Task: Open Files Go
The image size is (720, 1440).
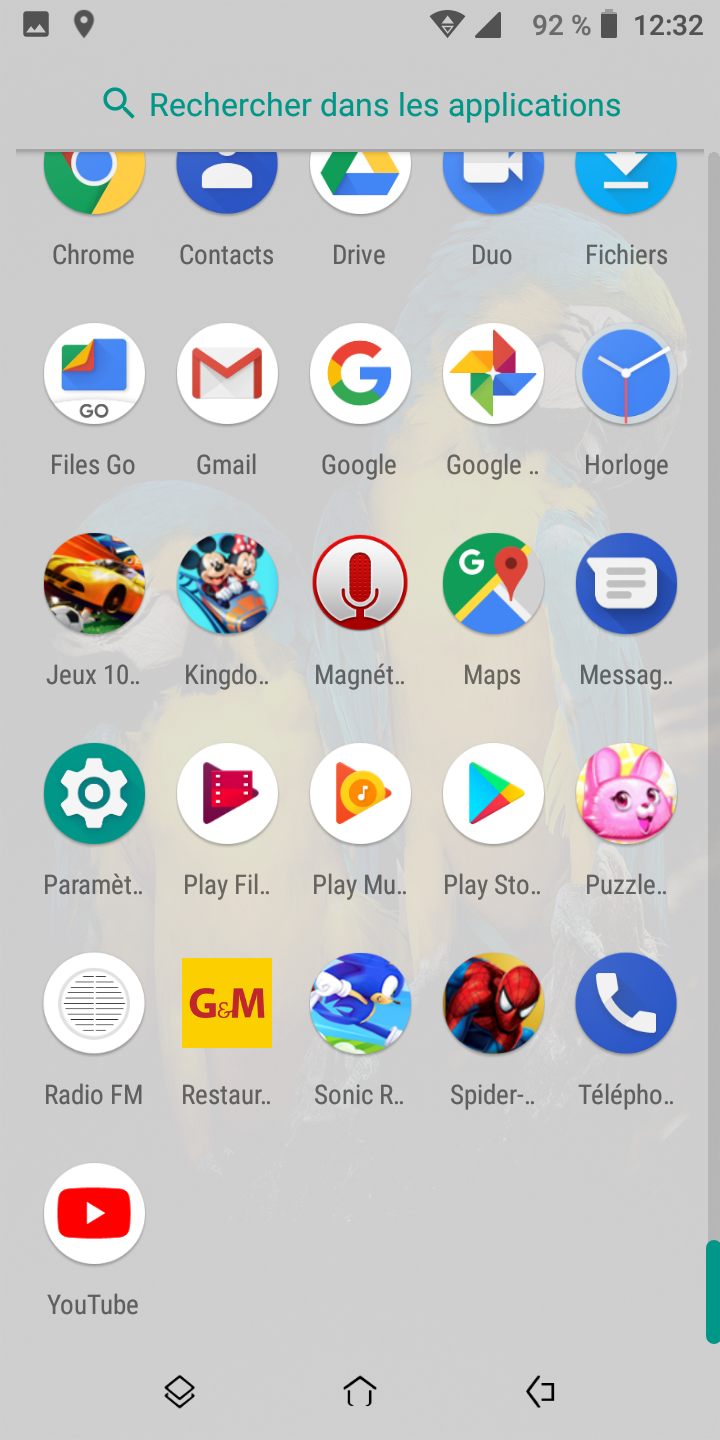Action: 94,375
